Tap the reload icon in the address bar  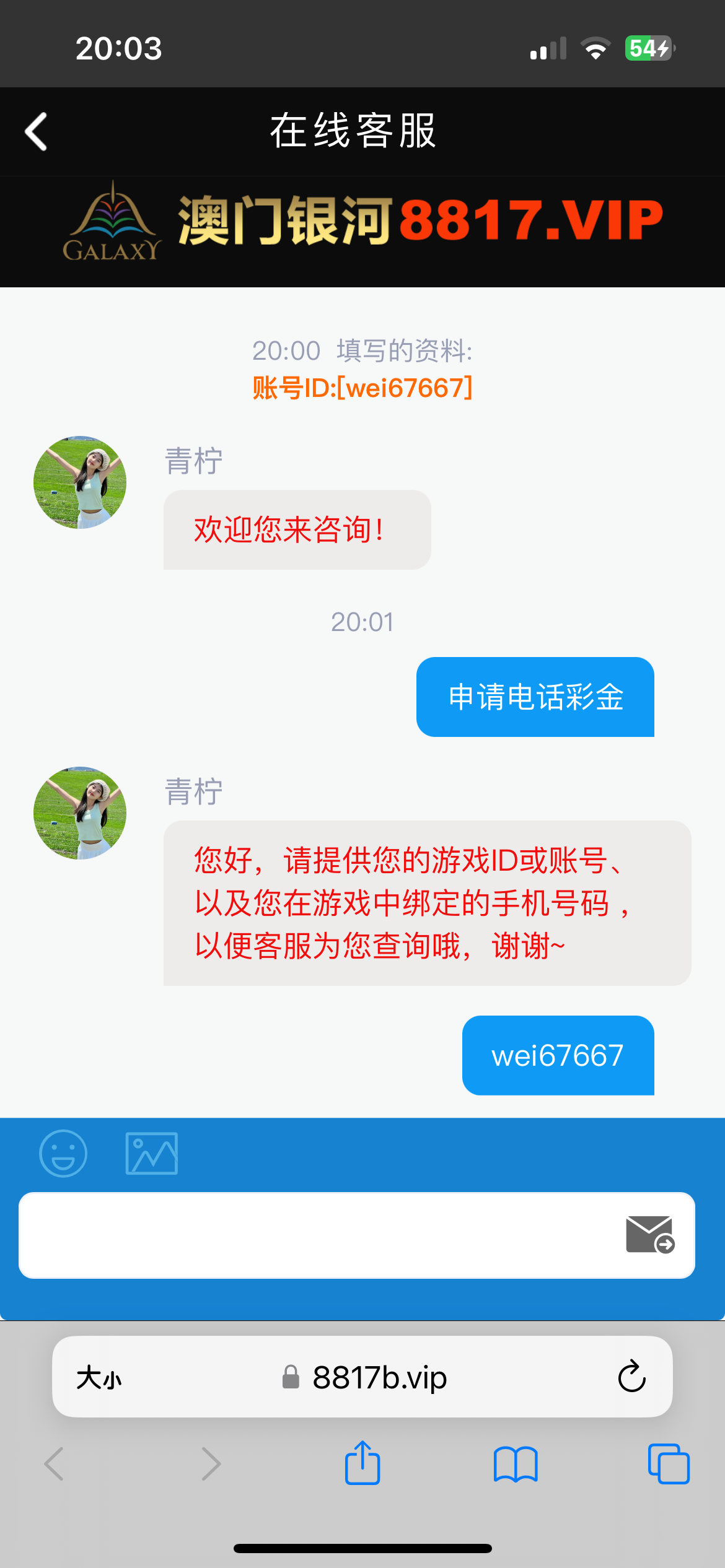631,1378
